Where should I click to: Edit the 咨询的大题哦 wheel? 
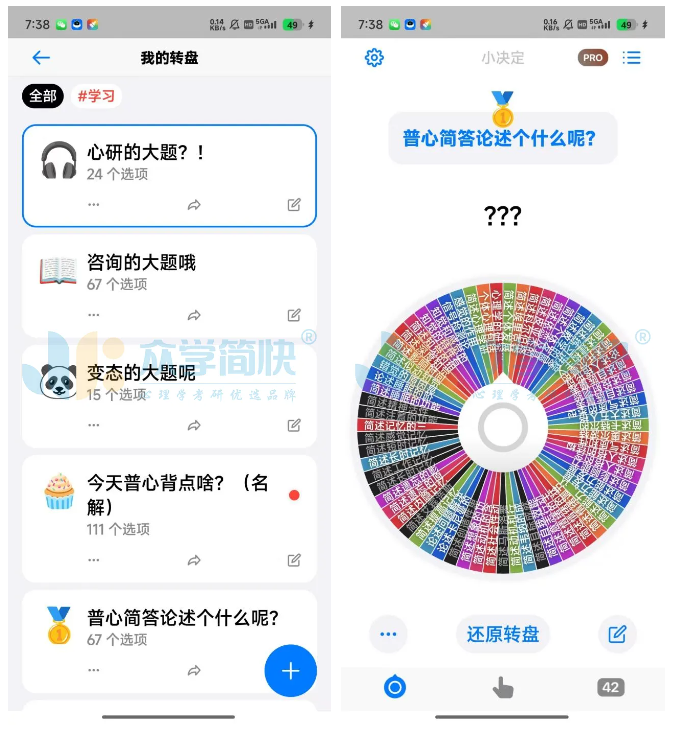[x=294, y=315]
